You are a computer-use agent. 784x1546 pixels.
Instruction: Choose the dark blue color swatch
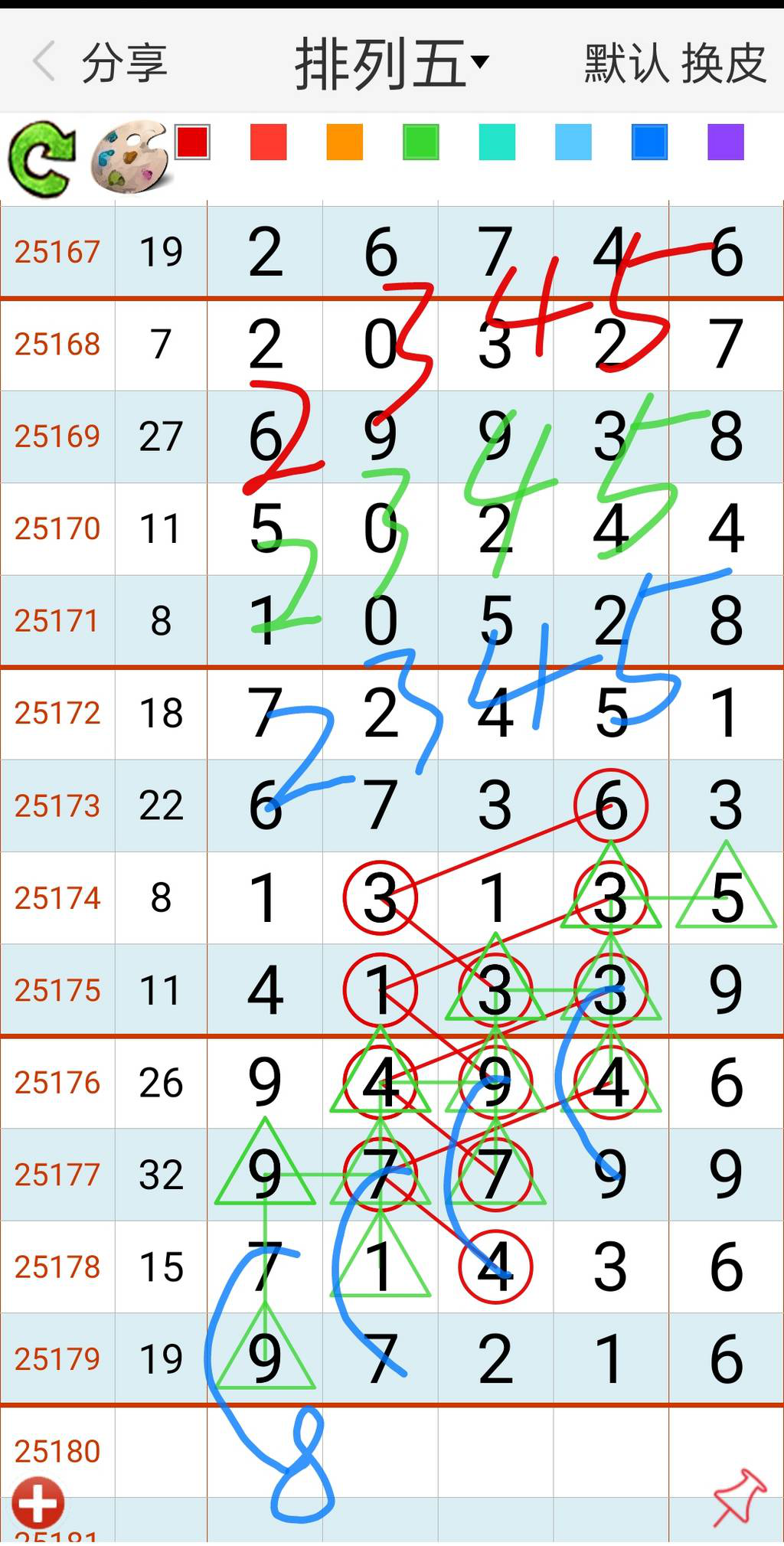pos(649,142)
